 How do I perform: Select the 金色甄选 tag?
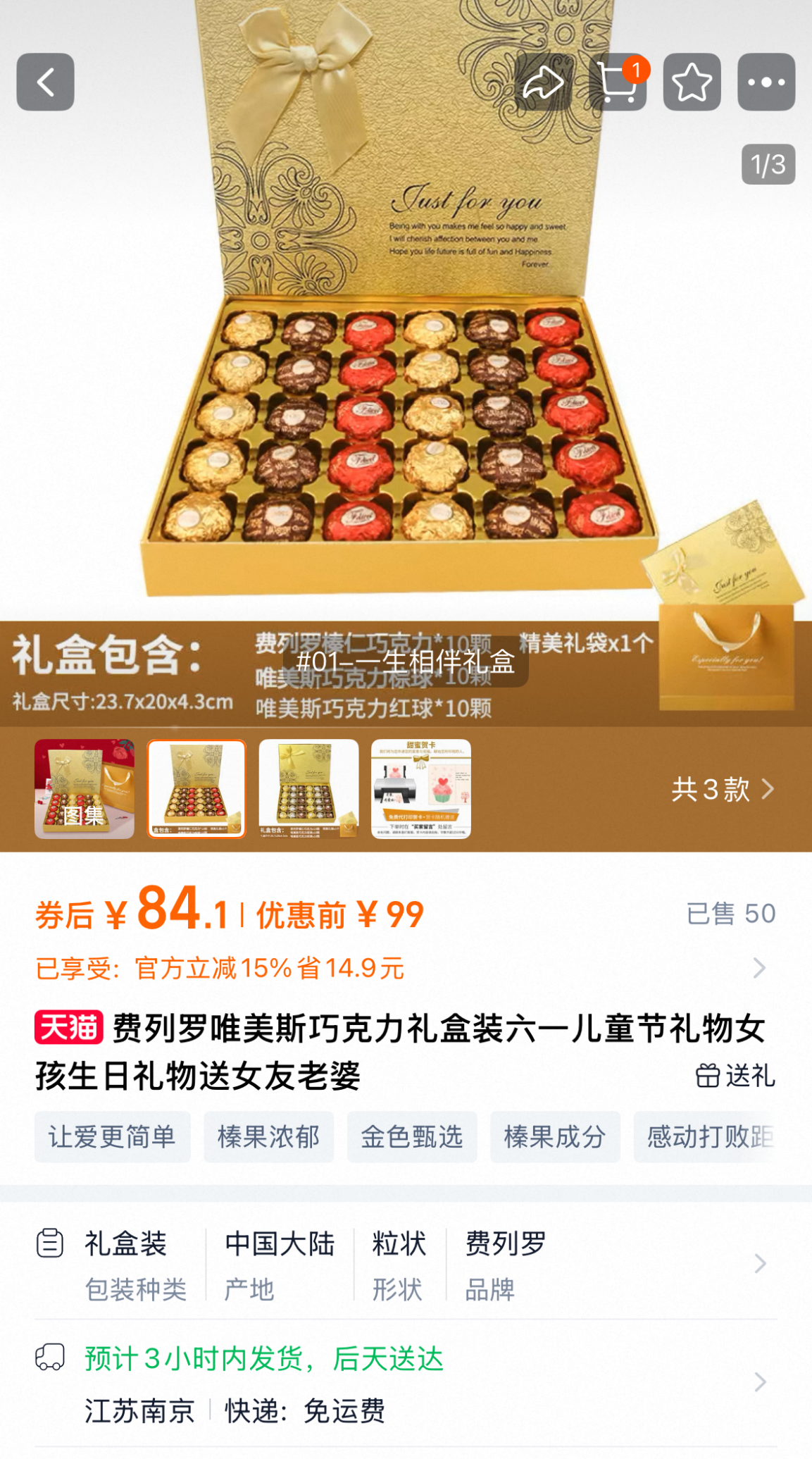412,1136
